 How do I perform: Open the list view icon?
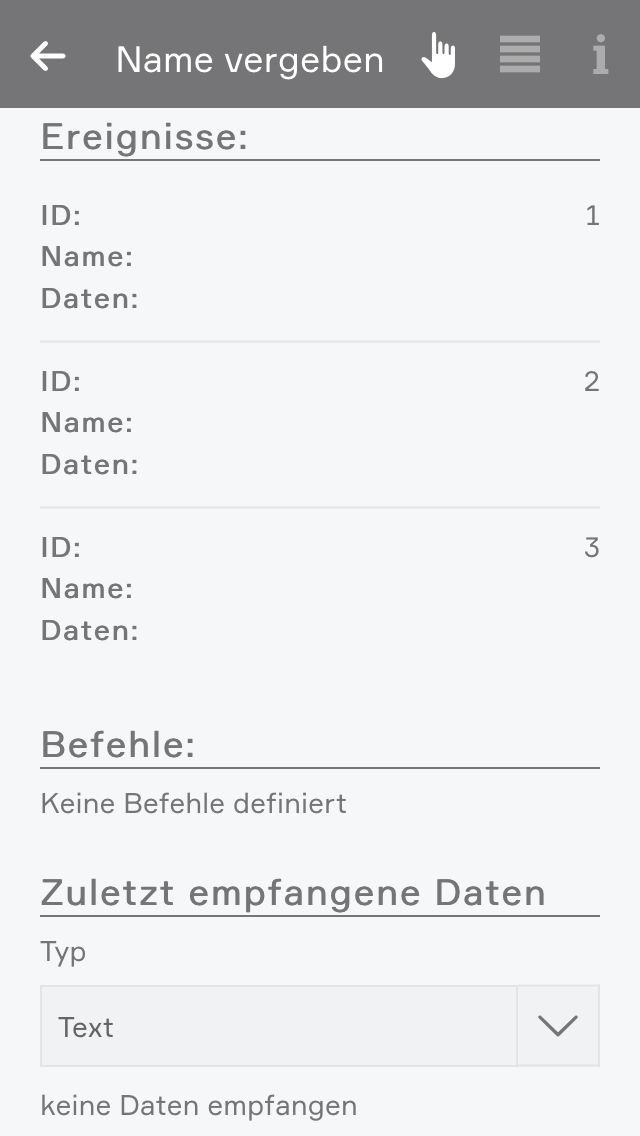point(520,55)
